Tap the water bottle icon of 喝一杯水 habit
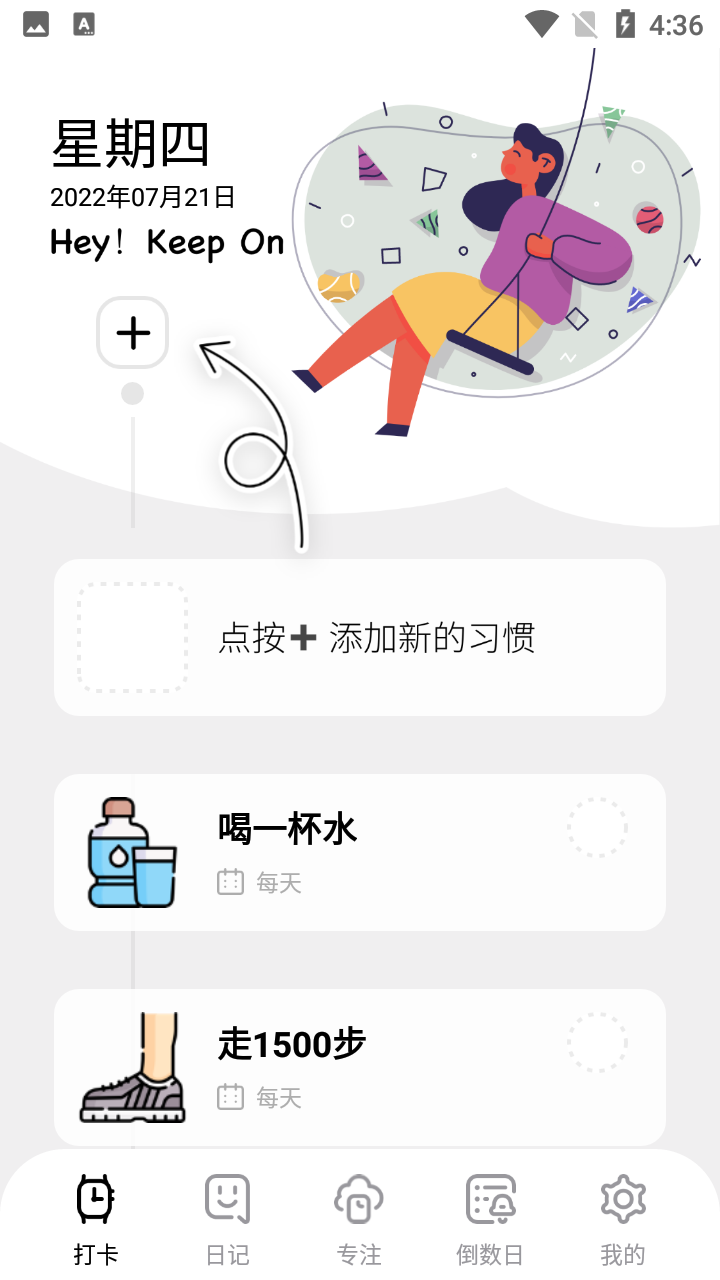This screenshot has width=720, height=1280. (132, 852)
